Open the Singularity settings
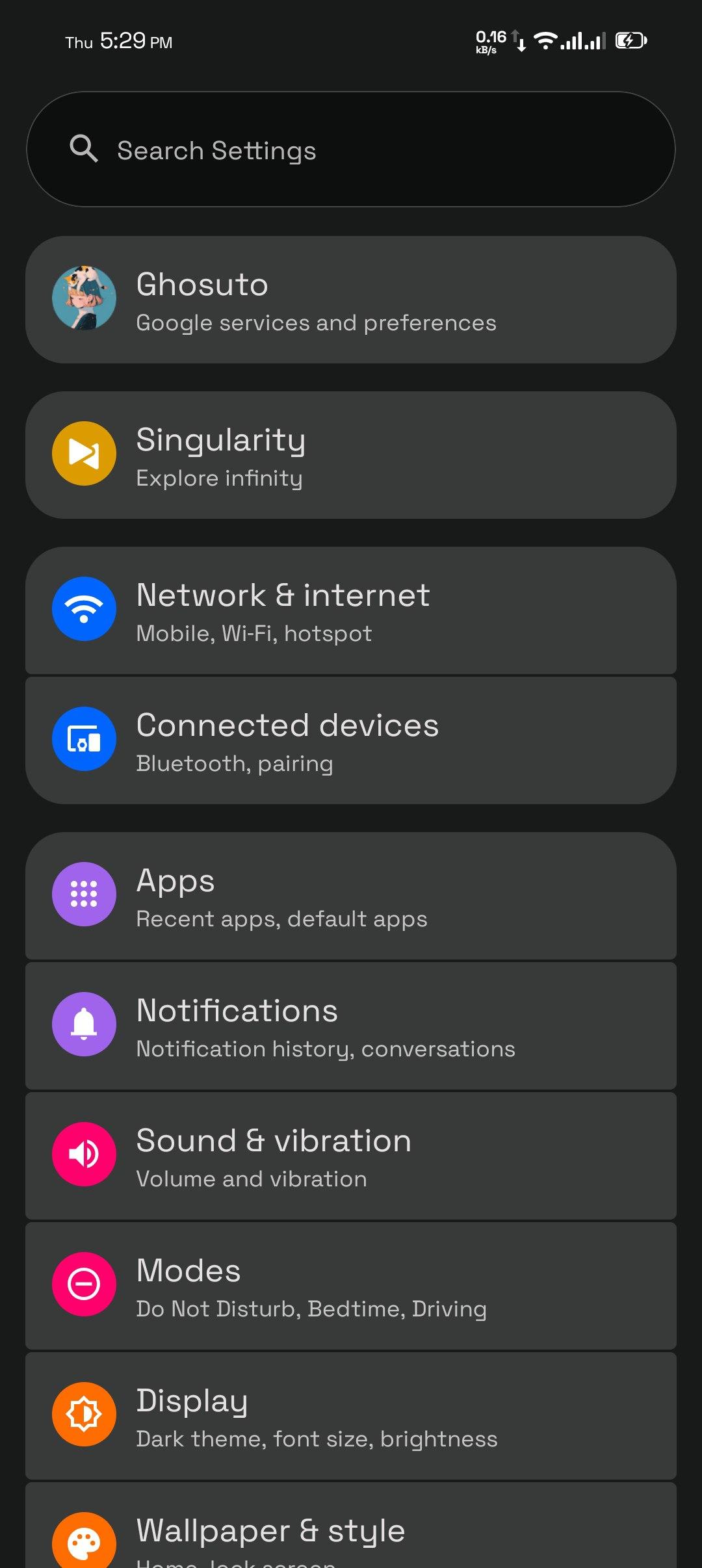 [x=351, y=455]
